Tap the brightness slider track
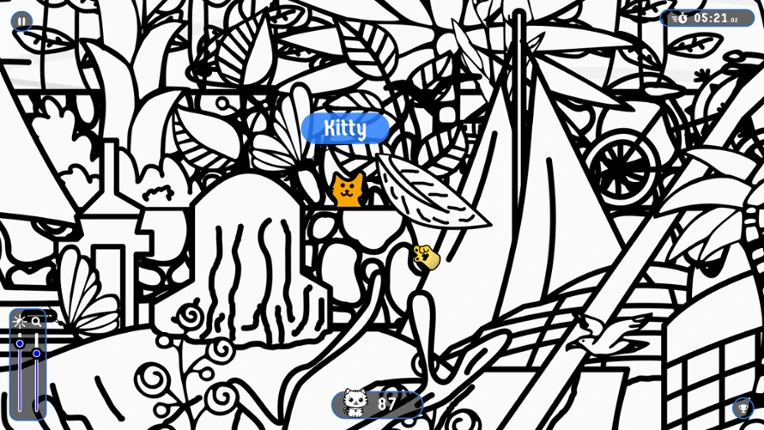Screen dimensions: 764x430 point(19,373)
